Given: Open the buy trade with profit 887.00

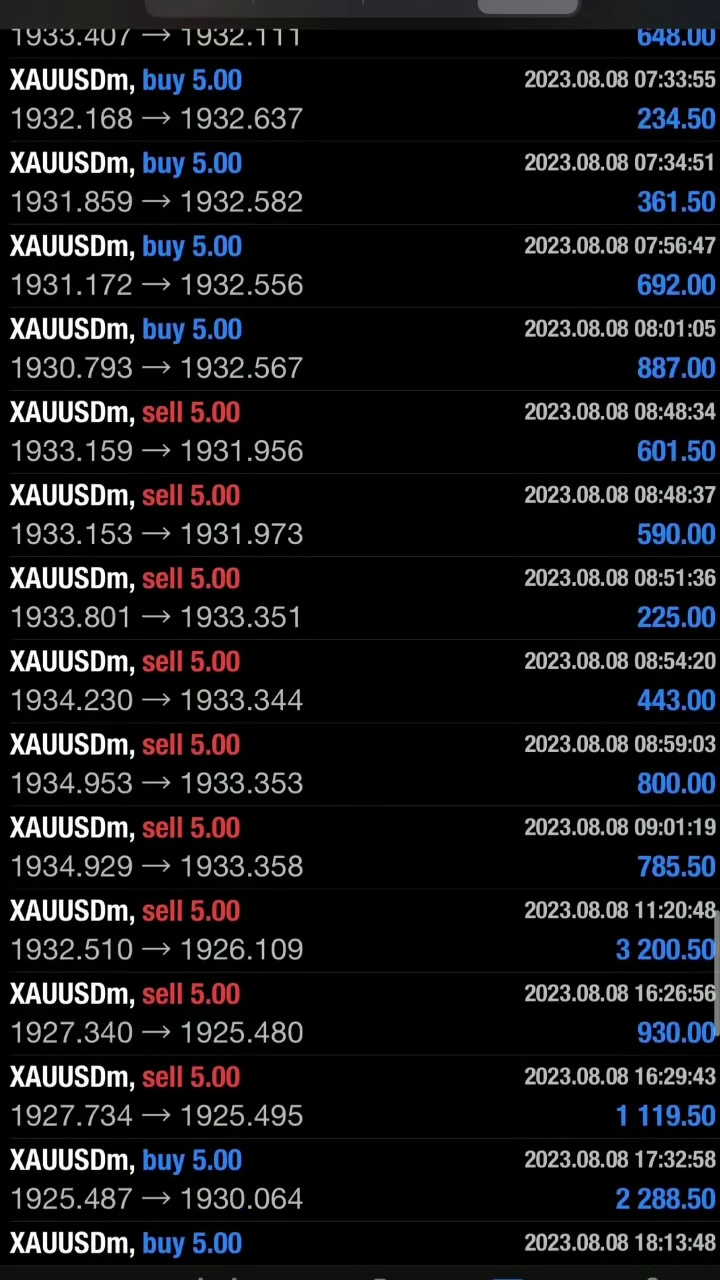Looking at the screenshot, I should 360,349.
